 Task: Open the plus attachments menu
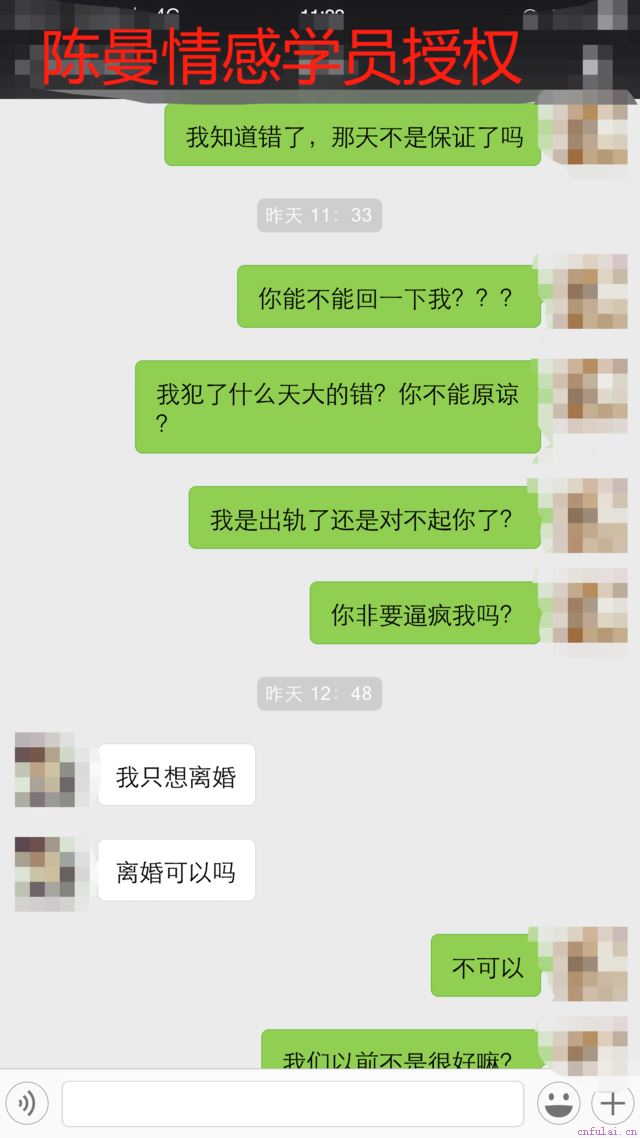point(613,1104)
